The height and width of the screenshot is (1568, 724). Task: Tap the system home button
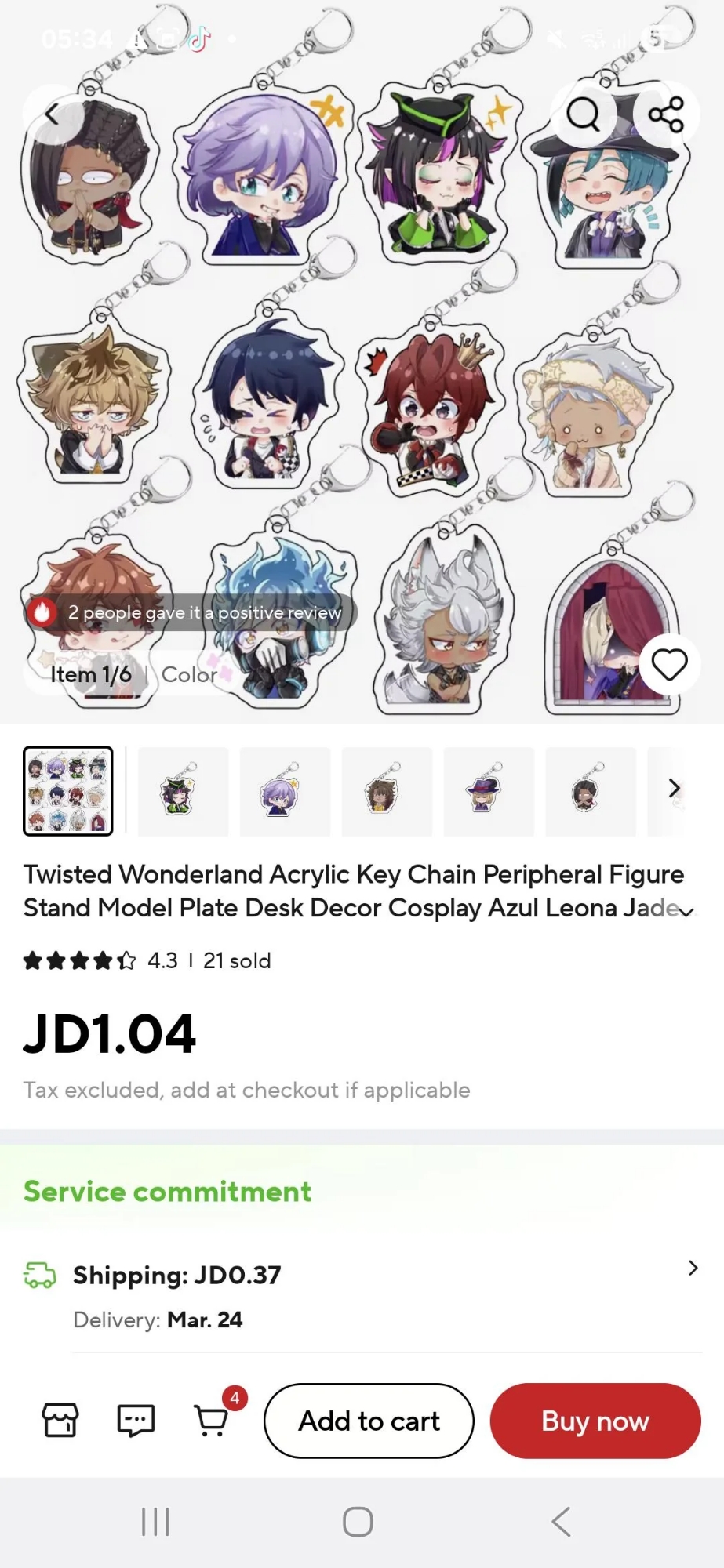[358, 1522]
